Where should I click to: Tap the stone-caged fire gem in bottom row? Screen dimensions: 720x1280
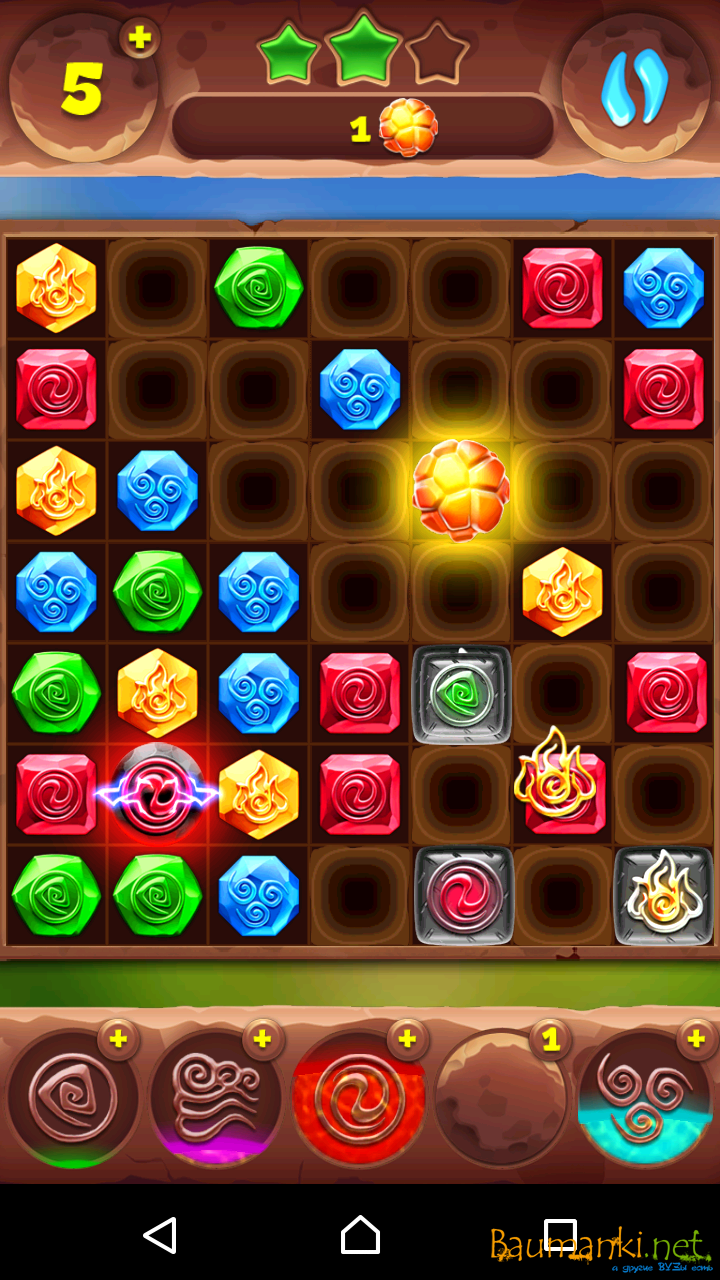(x=664, y=896)
